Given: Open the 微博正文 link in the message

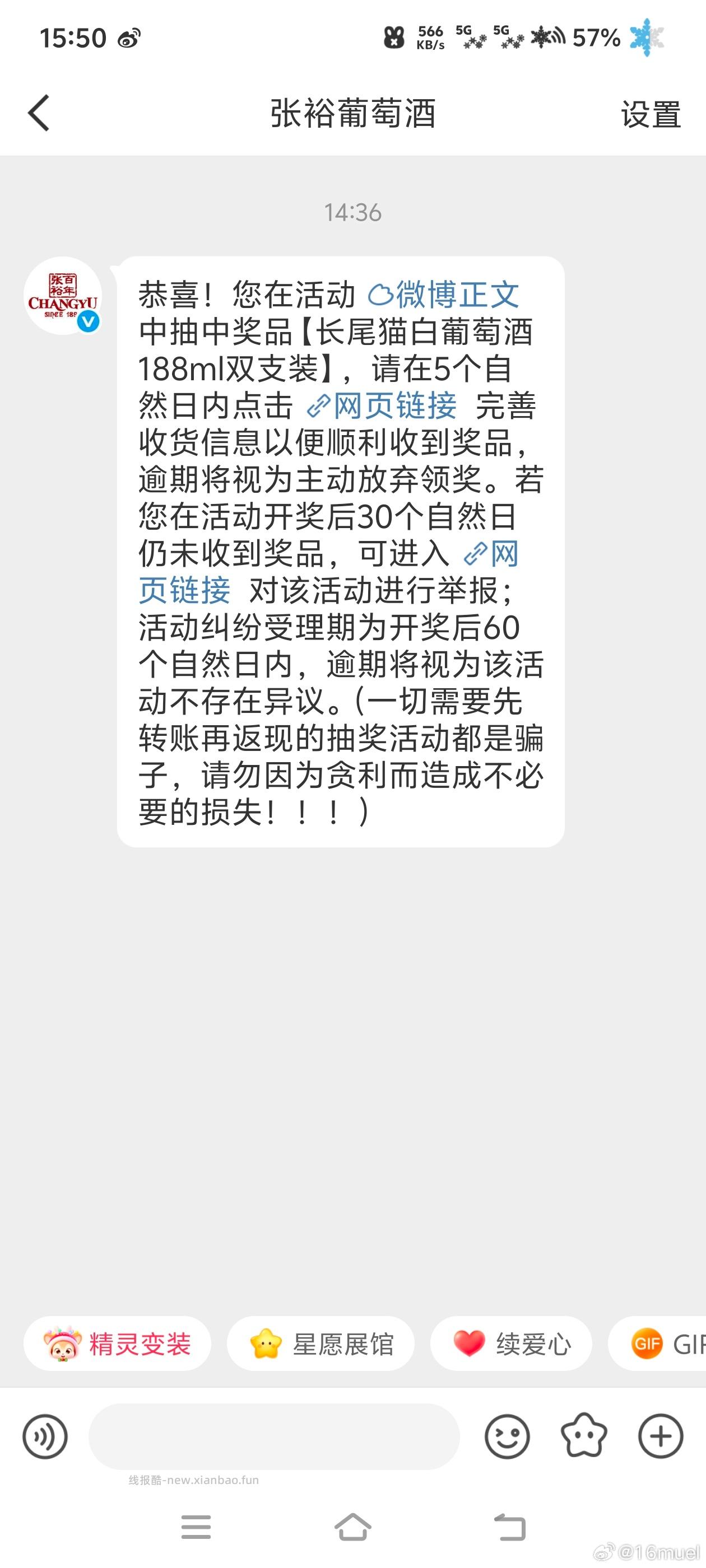Looking at the screenshot, I should tap(444, 295).
